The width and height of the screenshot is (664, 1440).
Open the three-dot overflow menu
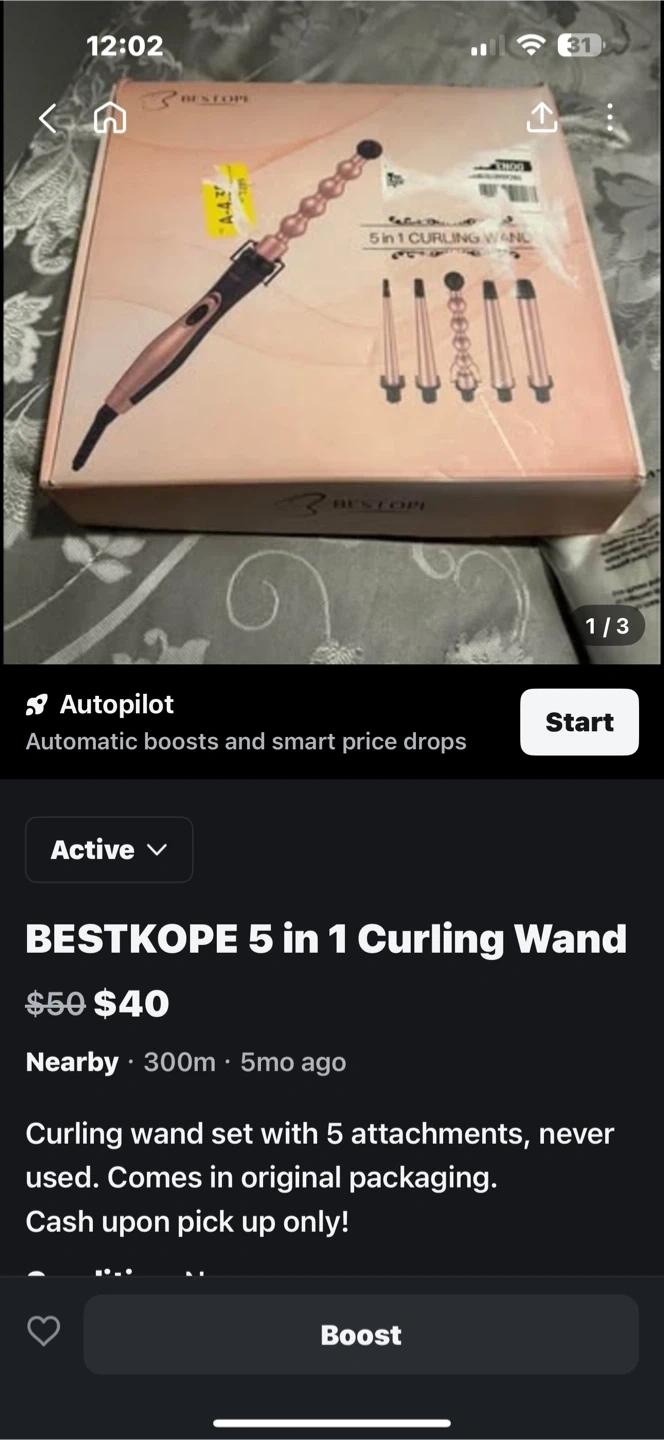pyautogui.click(x=610, y=117)
